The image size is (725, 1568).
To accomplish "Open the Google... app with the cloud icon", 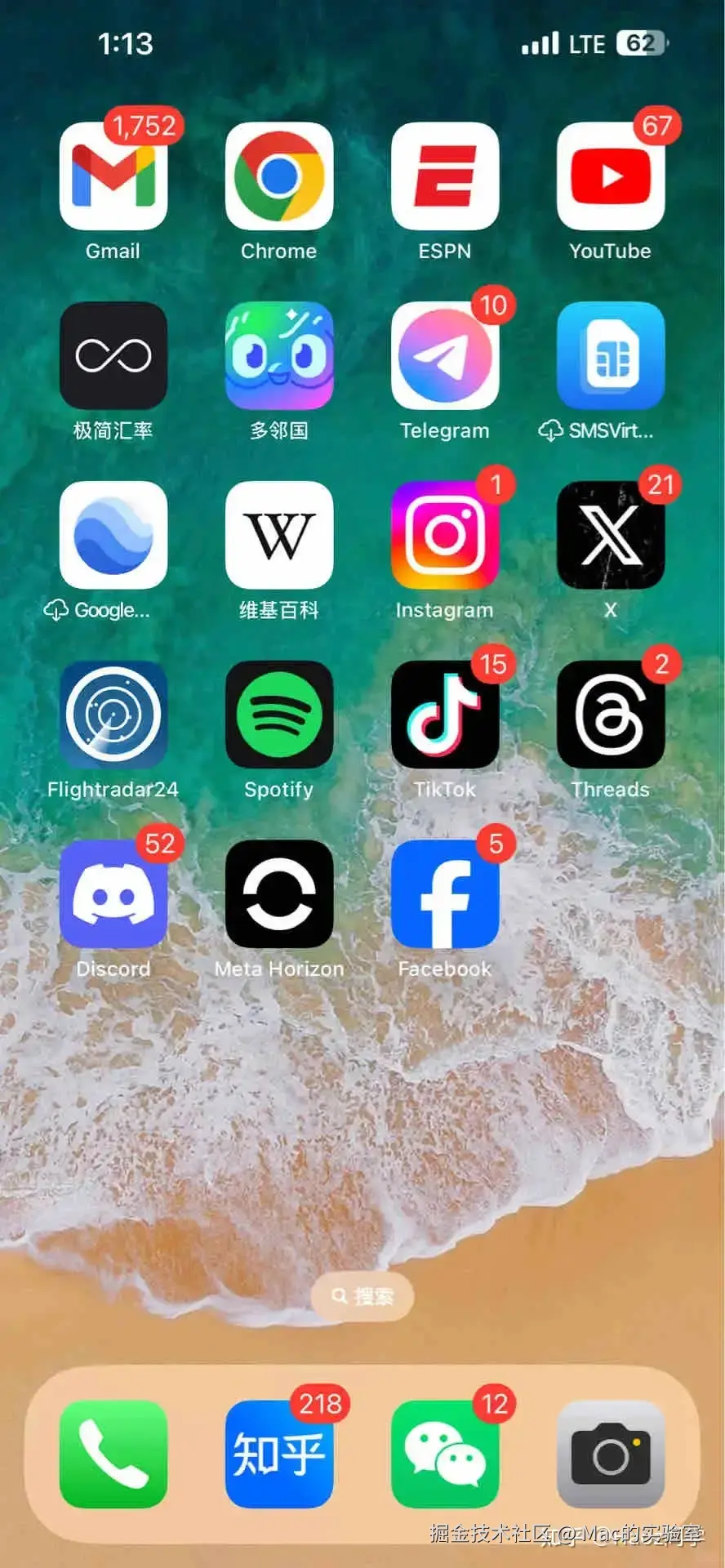I will 113,536.
